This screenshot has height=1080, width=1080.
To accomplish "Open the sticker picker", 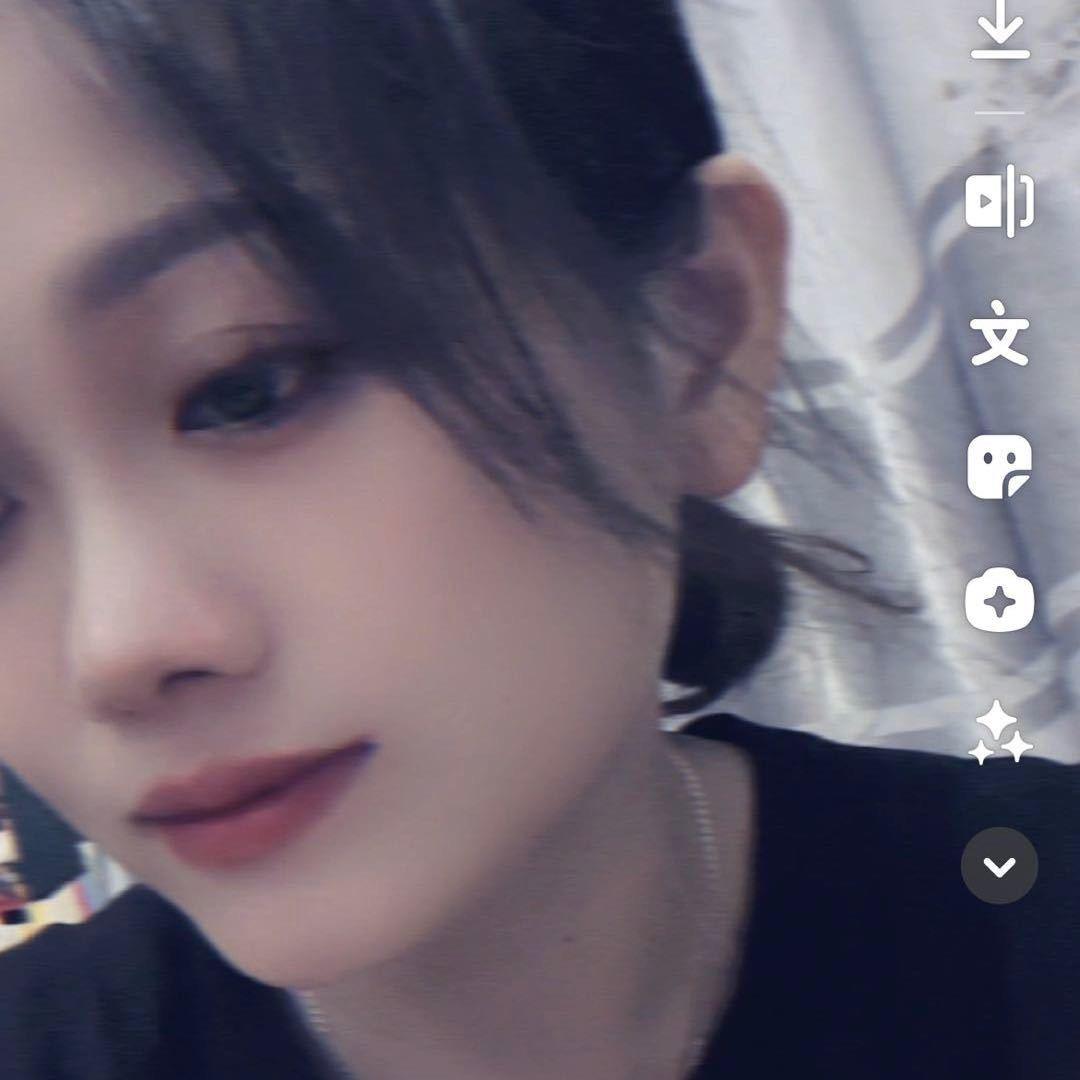I will 1000,467.
